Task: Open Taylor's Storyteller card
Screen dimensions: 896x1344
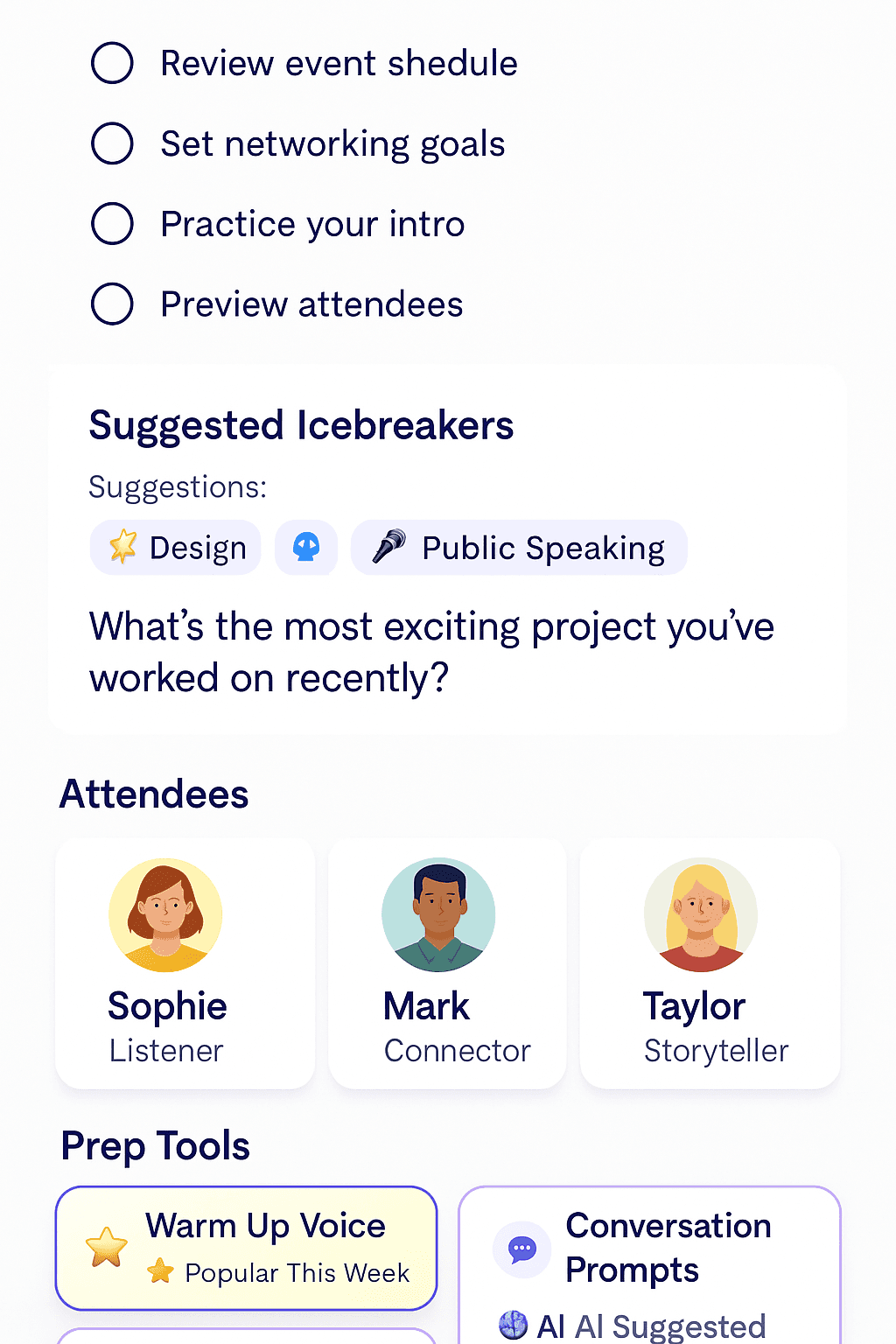Action: pos(710,963)
